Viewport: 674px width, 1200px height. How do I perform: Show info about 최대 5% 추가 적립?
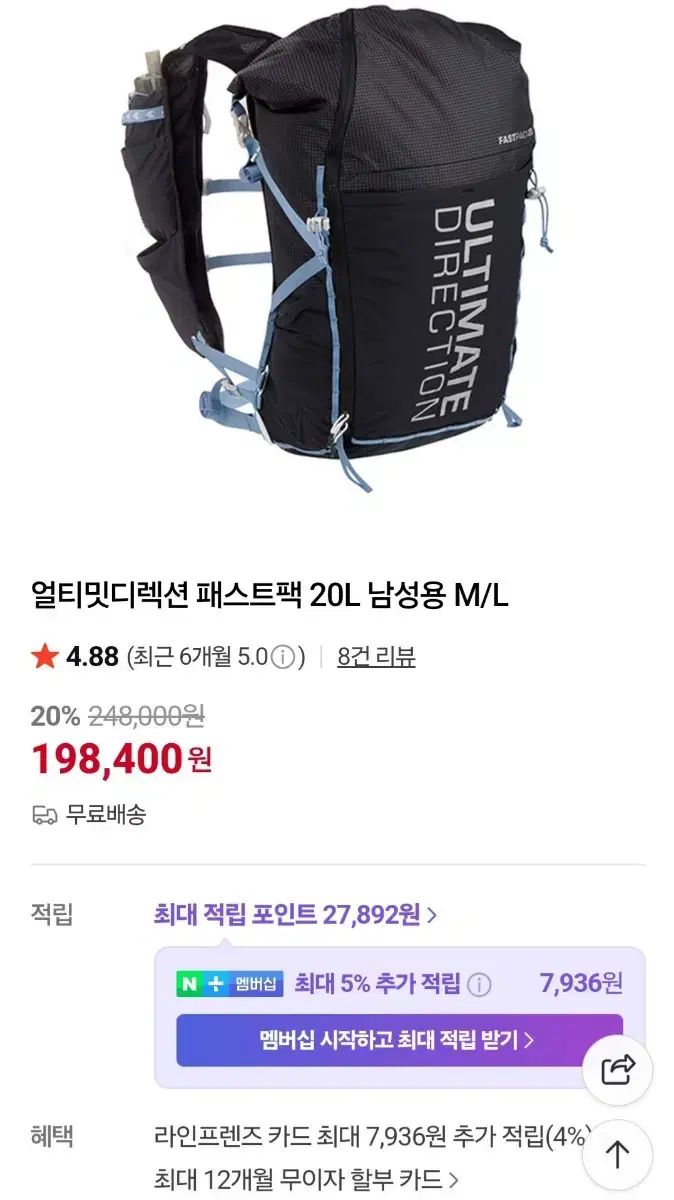tap(481, 984)
